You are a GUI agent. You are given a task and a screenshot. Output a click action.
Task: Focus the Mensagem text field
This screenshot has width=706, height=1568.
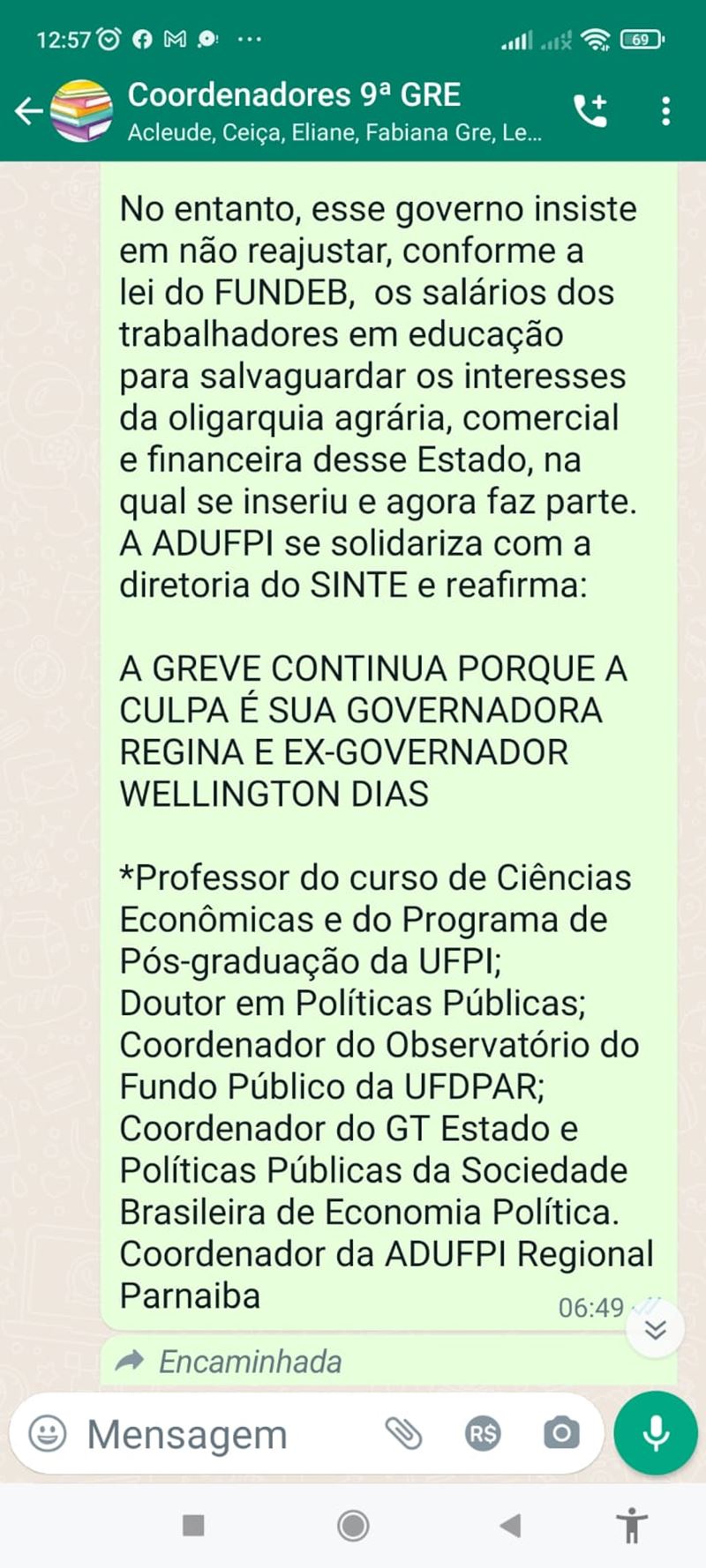[x=221, y=1434]
